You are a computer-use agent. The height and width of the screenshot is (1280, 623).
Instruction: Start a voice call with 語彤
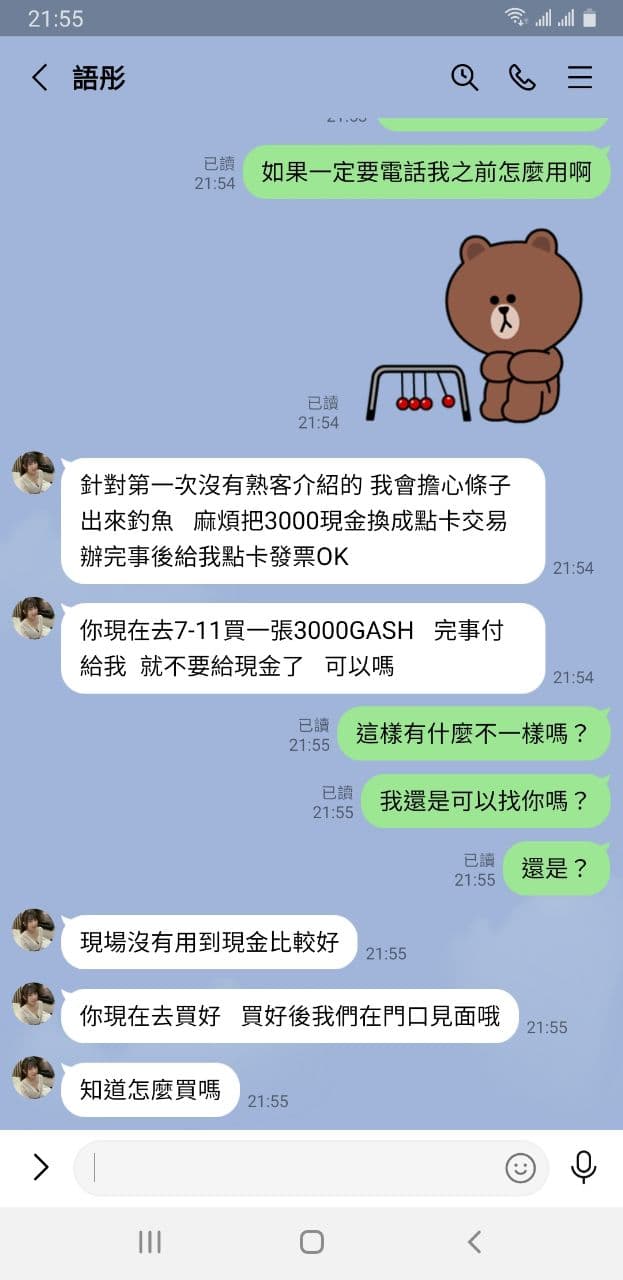tap(522, 78)
